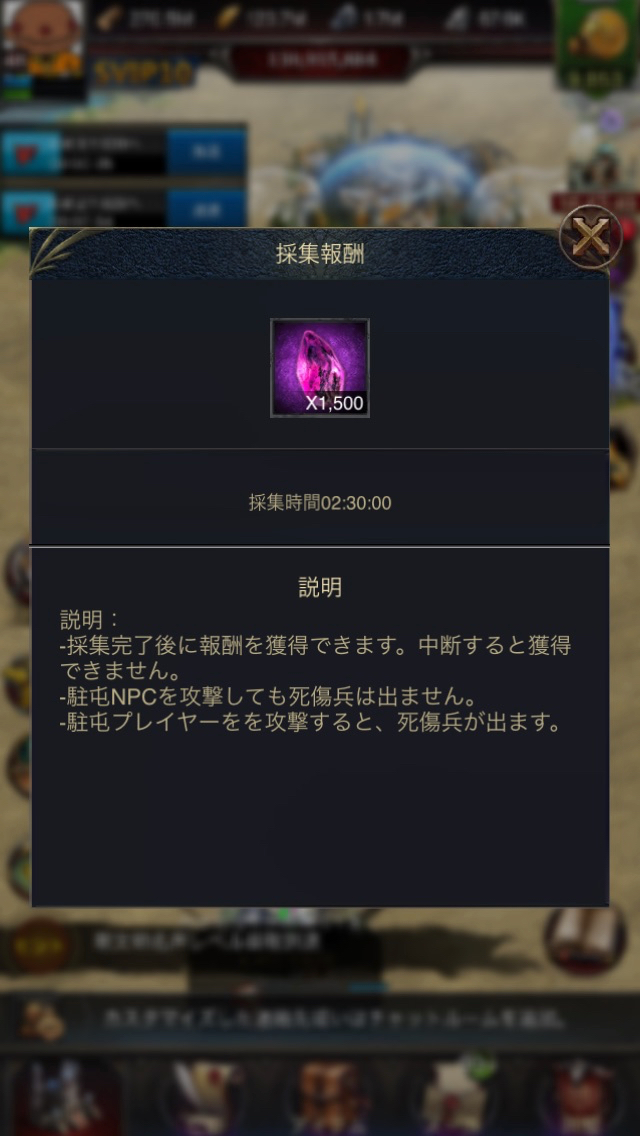Tap the purple crystal reward item
Image resolution: width=640 pixels, height=1136 pixels.
(320, 367)
